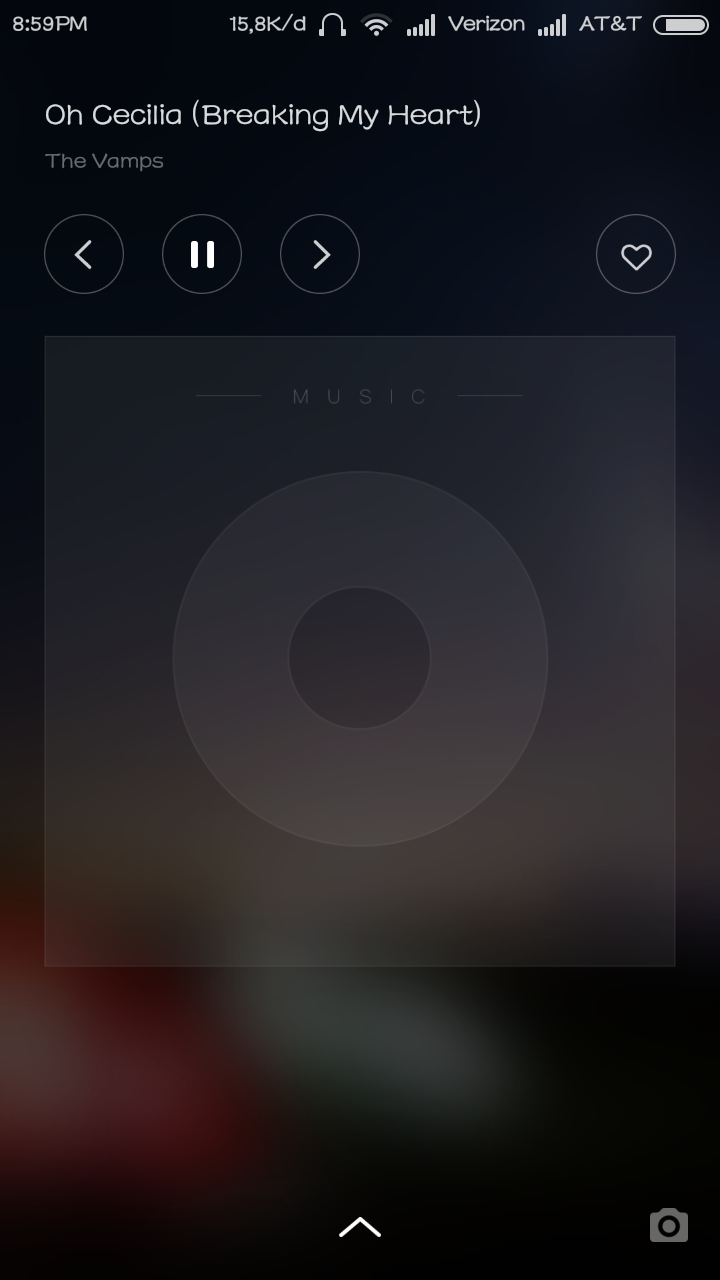Favorite this song with the heart icon
This screenshot has width=720, height=1280.
[x=636, y=255]
